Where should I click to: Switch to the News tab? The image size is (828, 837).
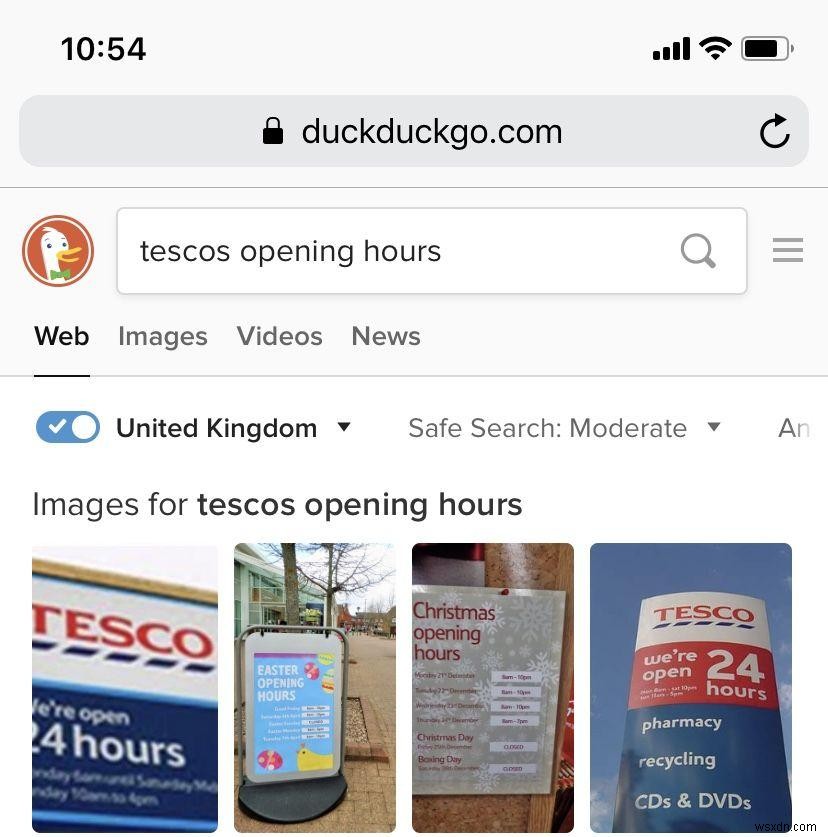click(385, 337)
